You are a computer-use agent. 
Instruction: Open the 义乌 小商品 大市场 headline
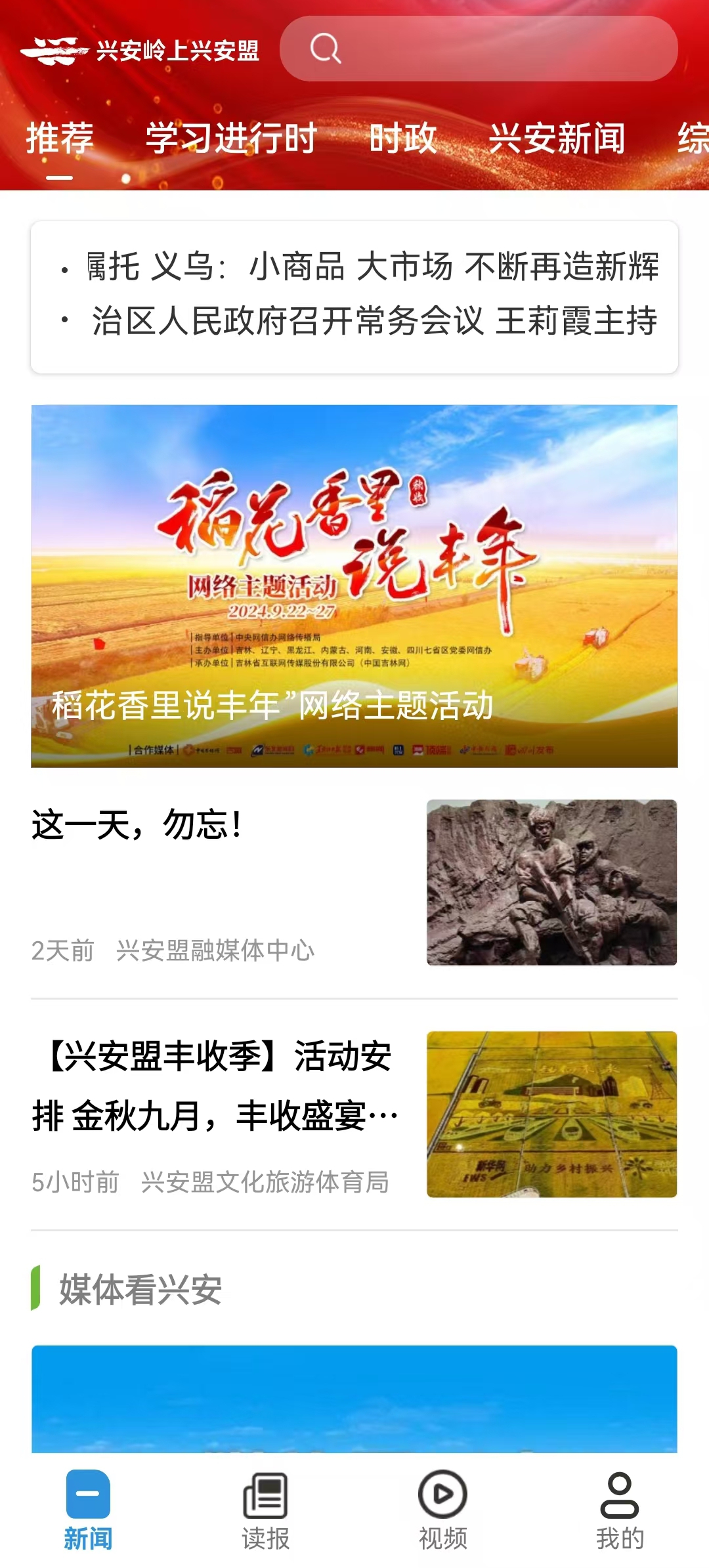(x=373, y=267)
